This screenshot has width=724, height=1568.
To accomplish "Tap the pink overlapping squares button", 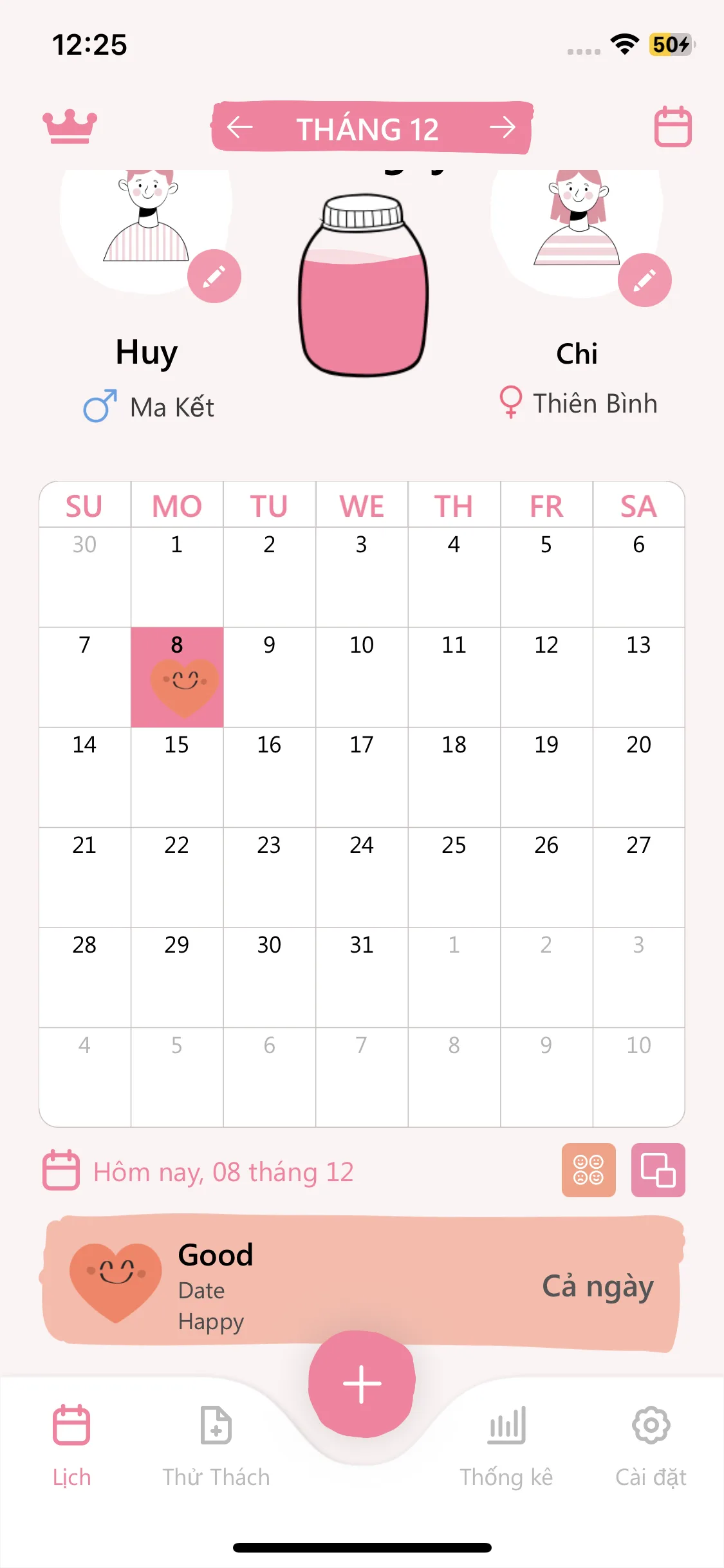I will (x=658, y=1170).
